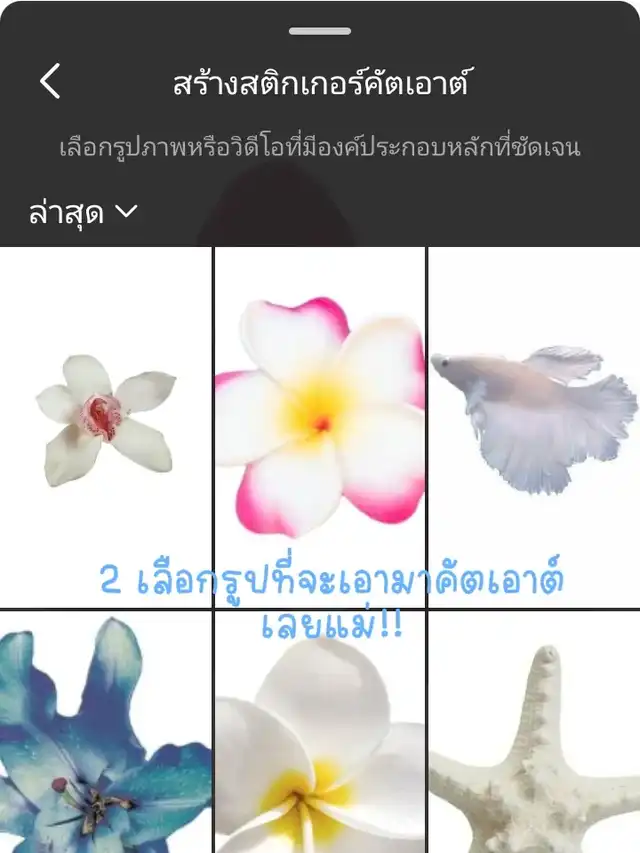Pick the white betta fish image

pos(534,427)
